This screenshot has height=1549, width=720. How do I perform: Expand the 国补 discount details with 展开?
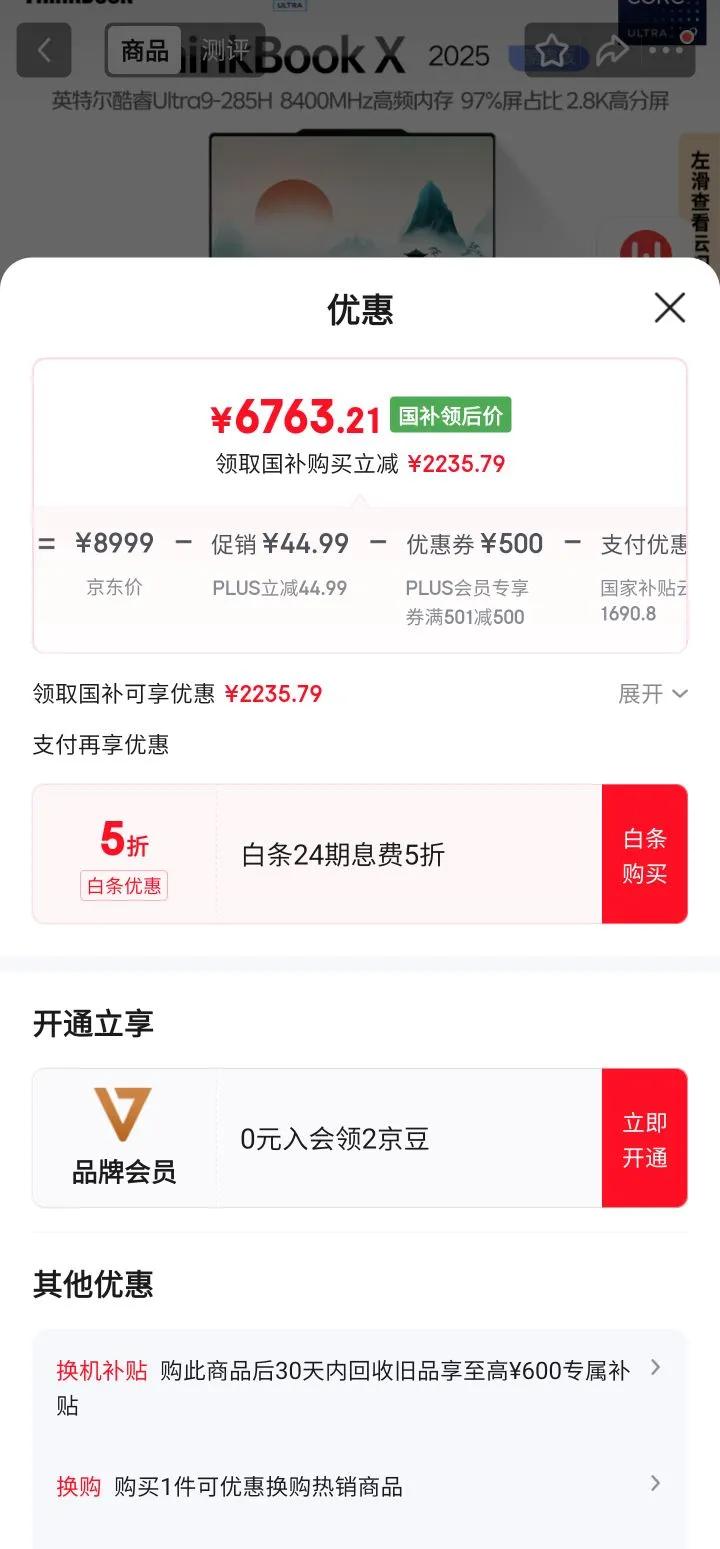652,694
